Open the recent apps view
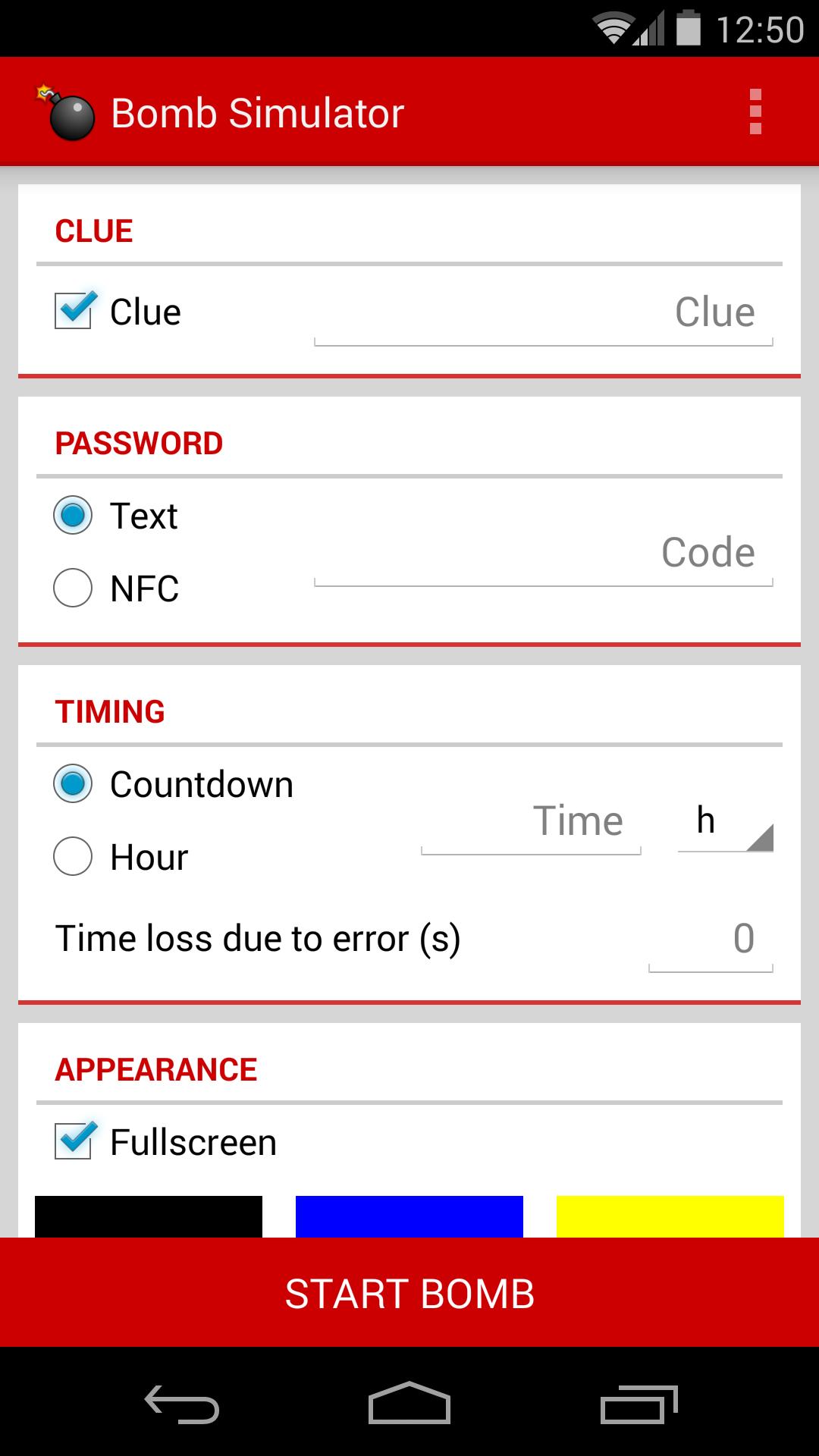Viewport: 819px width, 1456px height. tap(639, 1404)
